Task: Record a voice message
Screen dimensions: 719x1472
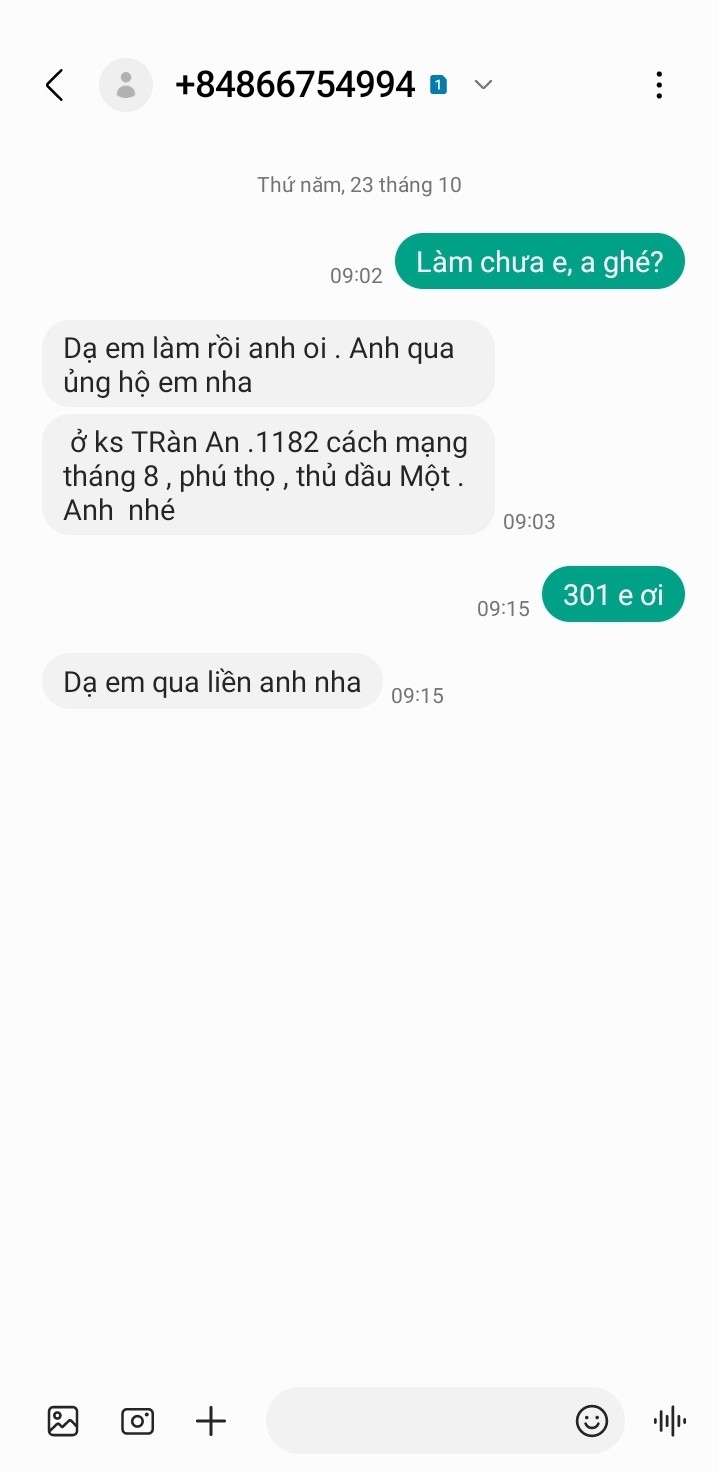Action: (670, 1420)
